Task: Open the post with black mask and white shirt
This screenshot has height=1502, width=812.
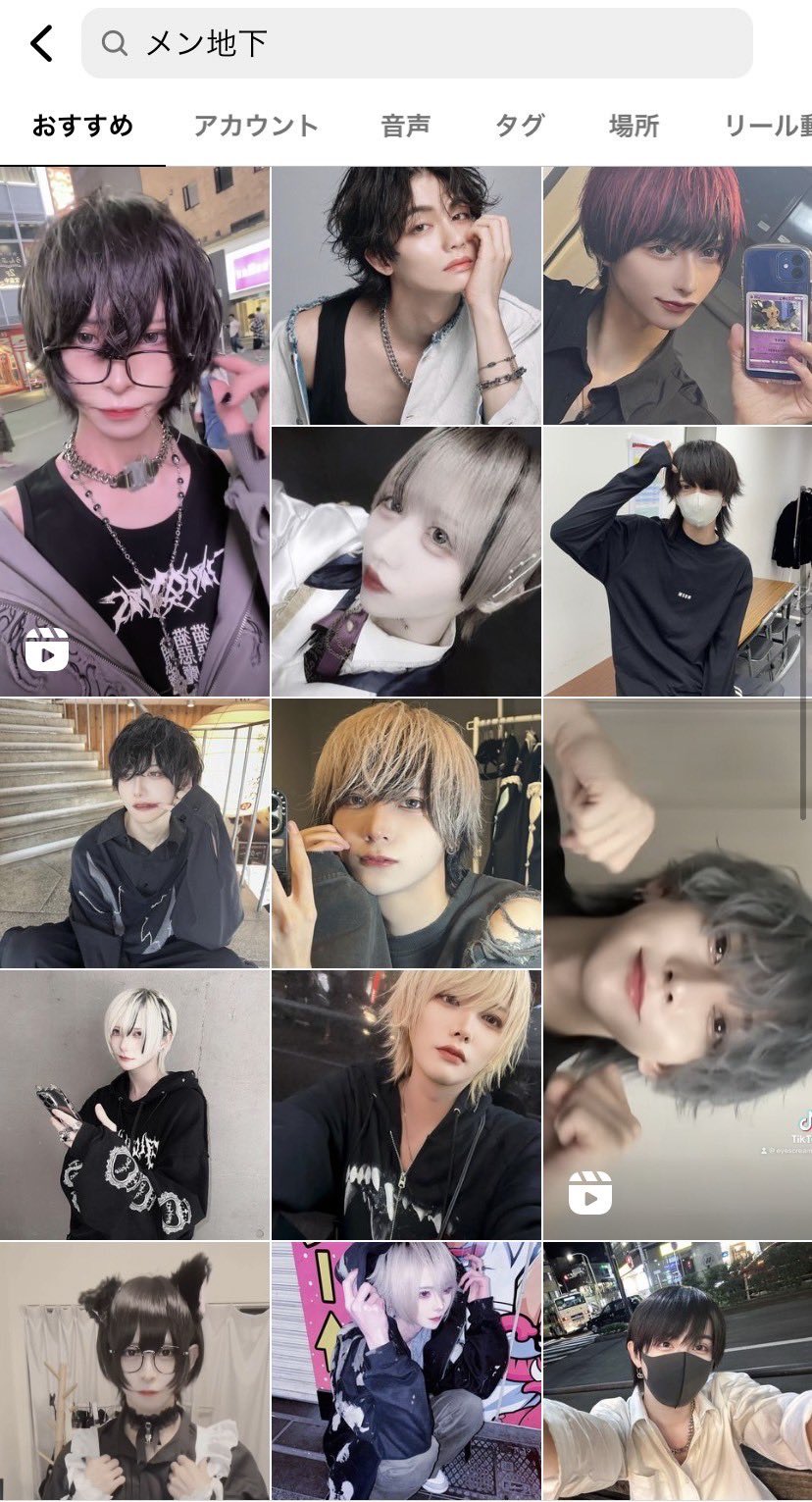Action: 677,1371
